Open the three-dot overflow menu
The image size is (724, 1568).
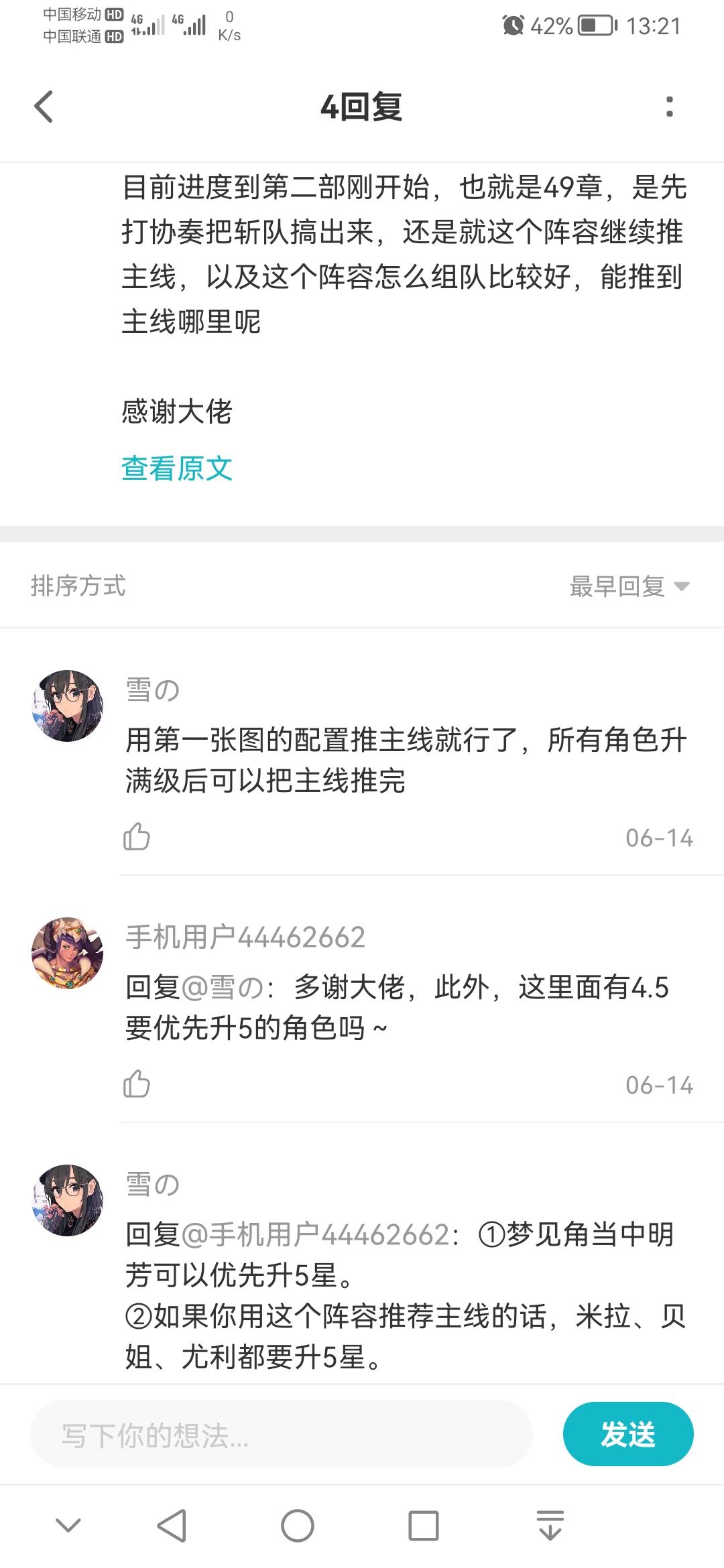click(669, 107)
